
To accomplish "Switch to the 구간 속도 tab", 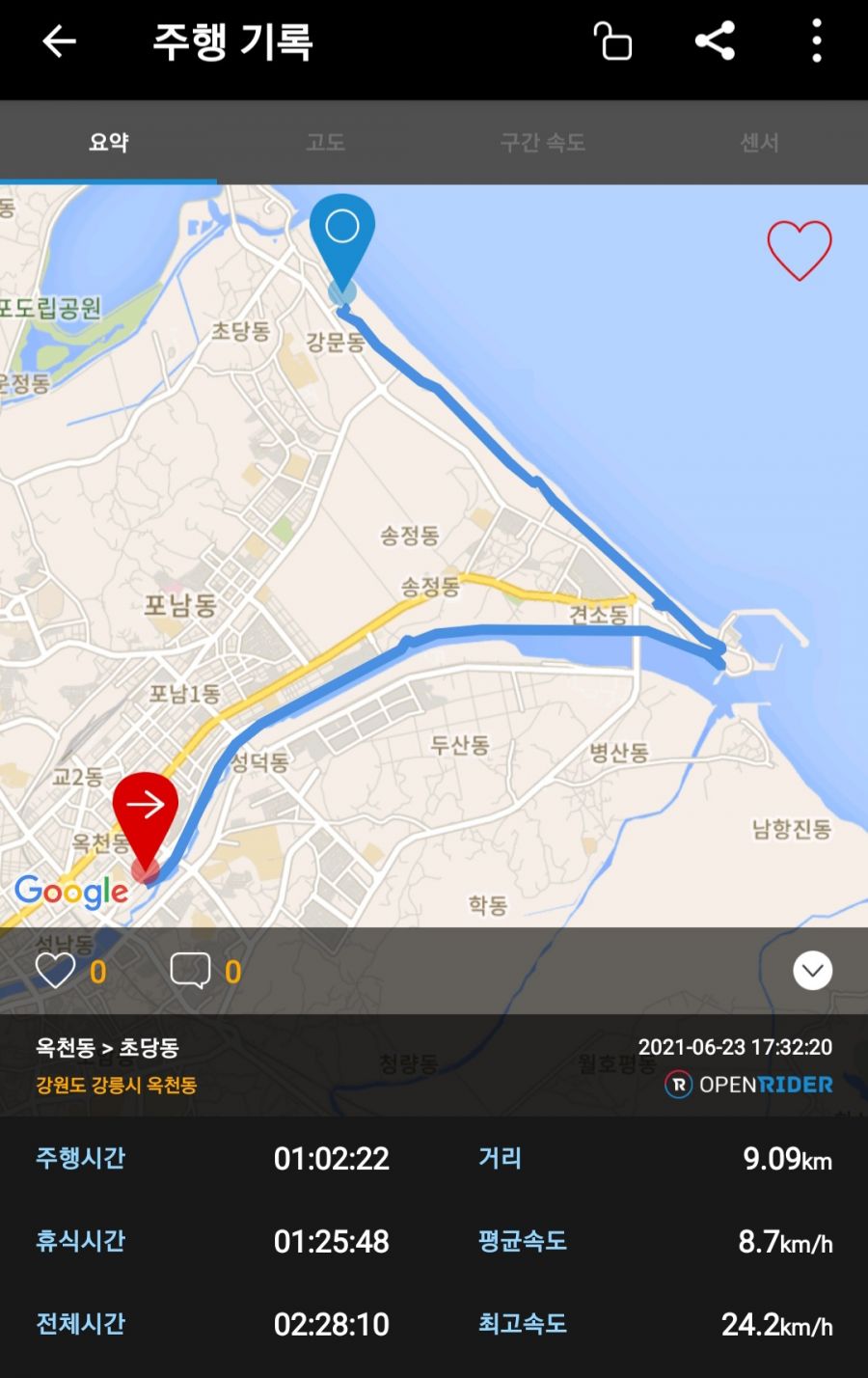I will coord(542,143).
